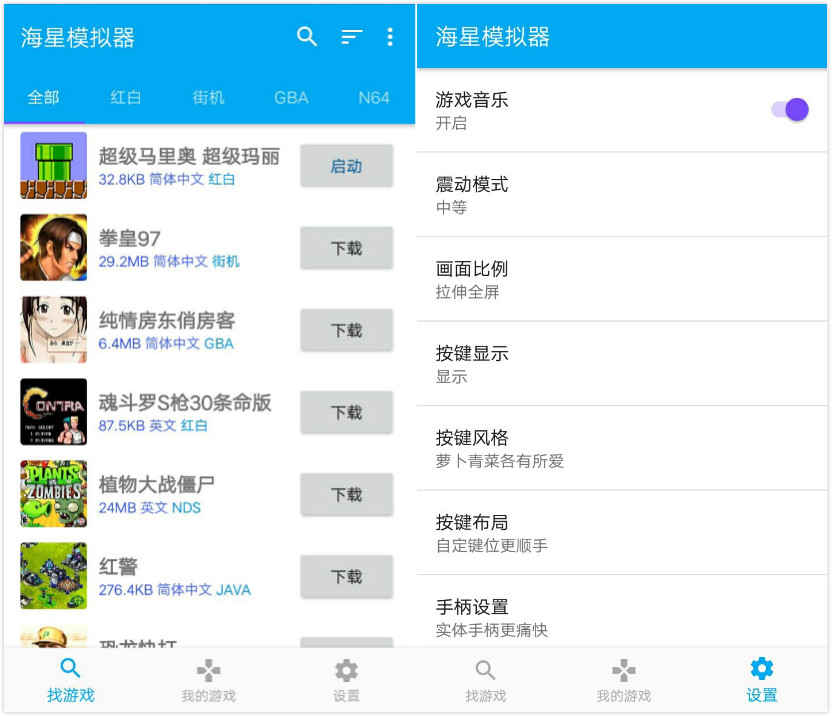832x716 pixels.
Task: Open the 震动模式 setting
Action: tap(622, 195)
